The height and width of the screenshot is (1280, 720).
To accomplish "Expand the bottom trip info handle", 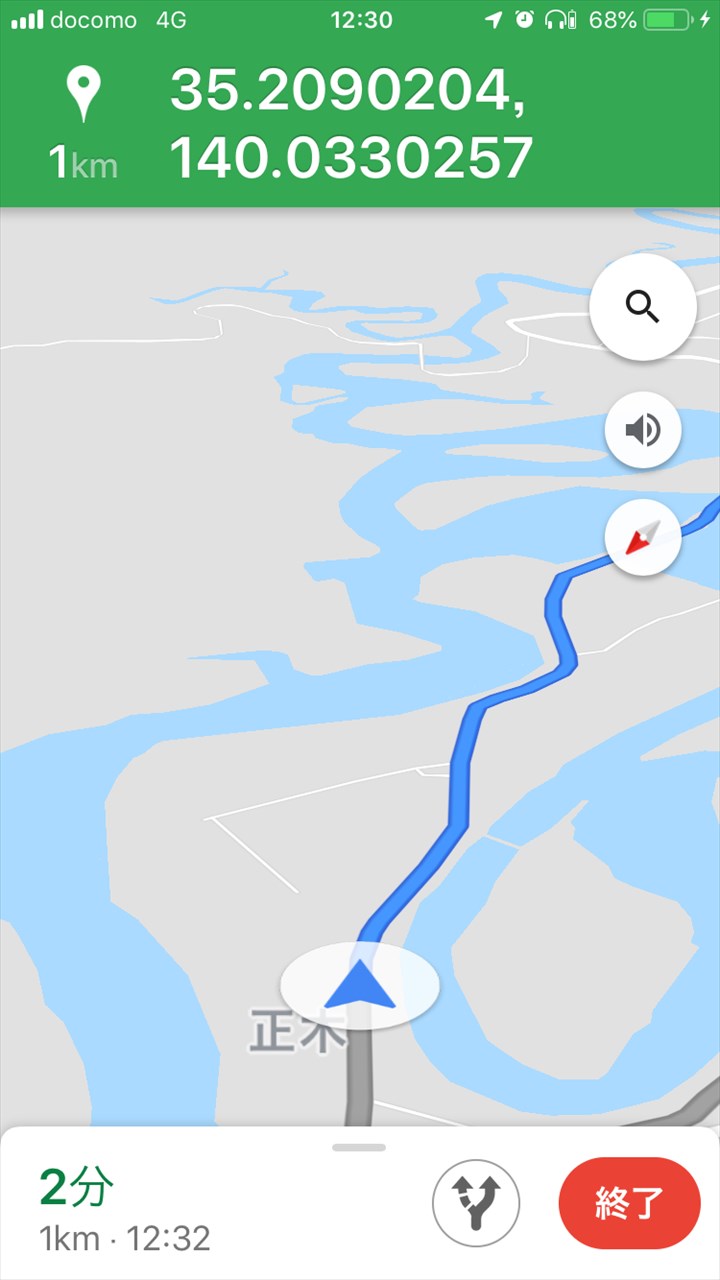I will 359,1147.
